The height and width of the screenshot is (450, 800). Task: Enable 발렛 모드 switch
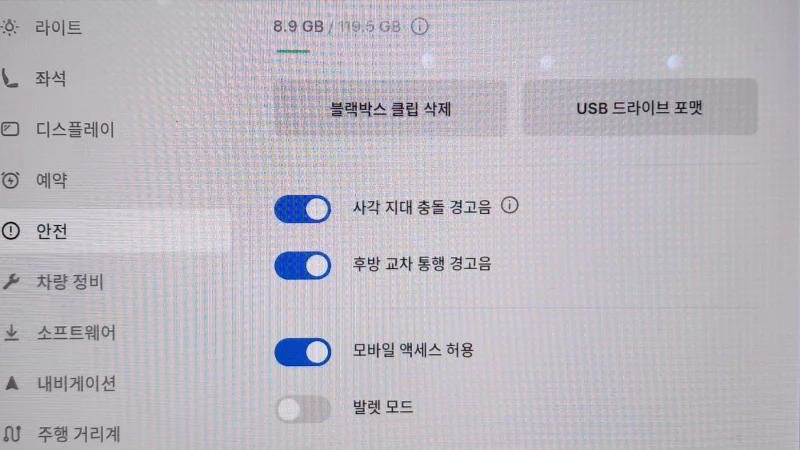302,408
